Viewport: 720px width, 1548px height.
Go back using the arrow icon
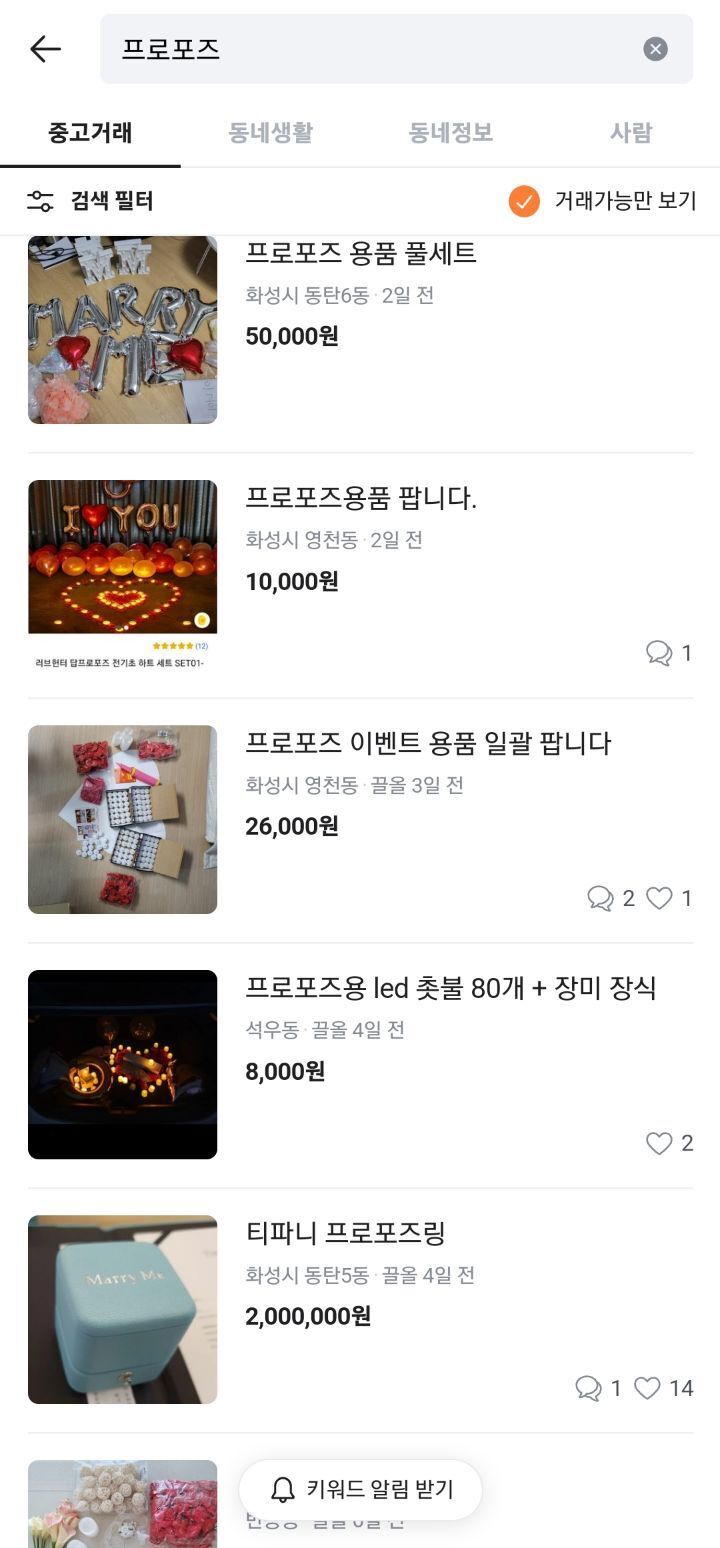click(x=45, y=49)
